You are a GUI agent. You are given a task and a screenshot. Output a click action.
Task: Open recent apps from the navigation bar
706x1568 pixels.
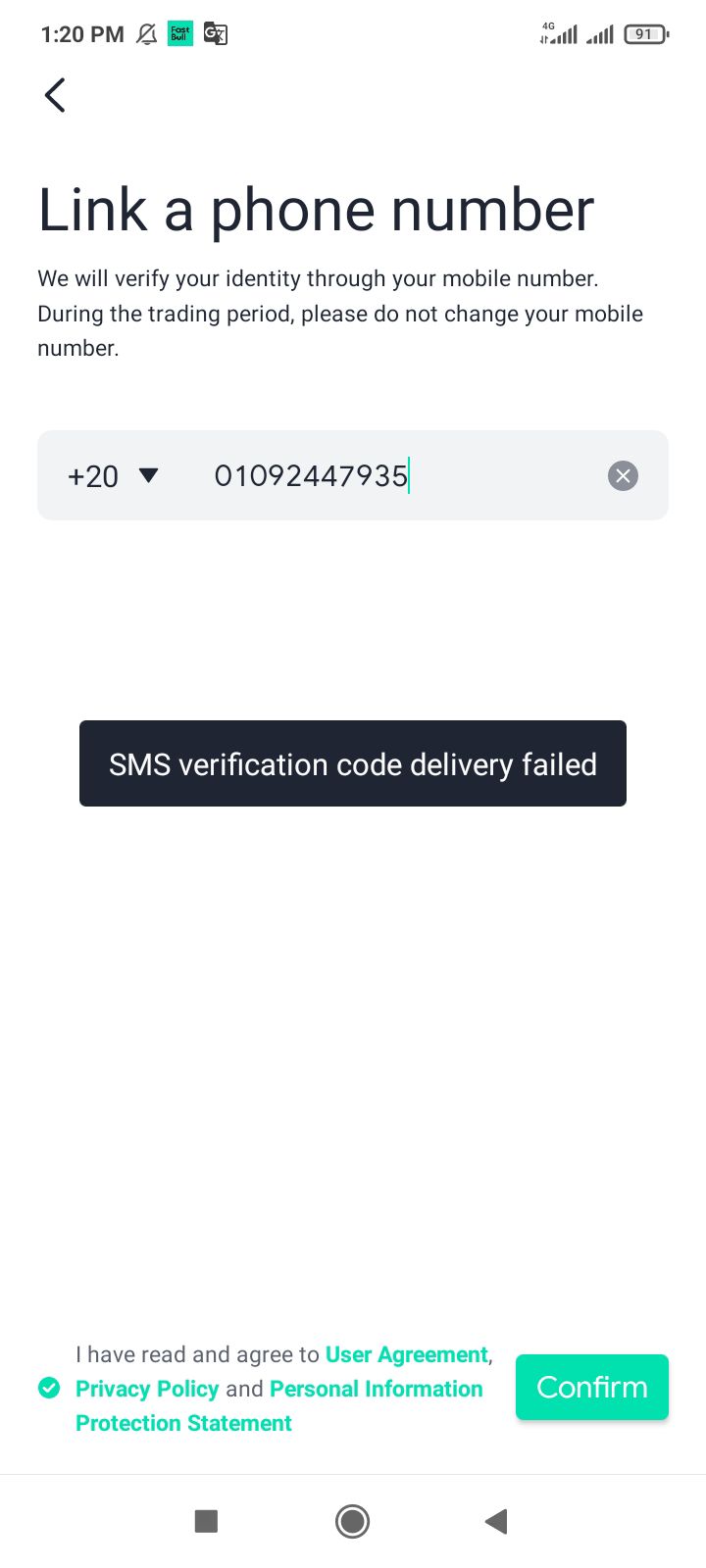[206, 1521]
